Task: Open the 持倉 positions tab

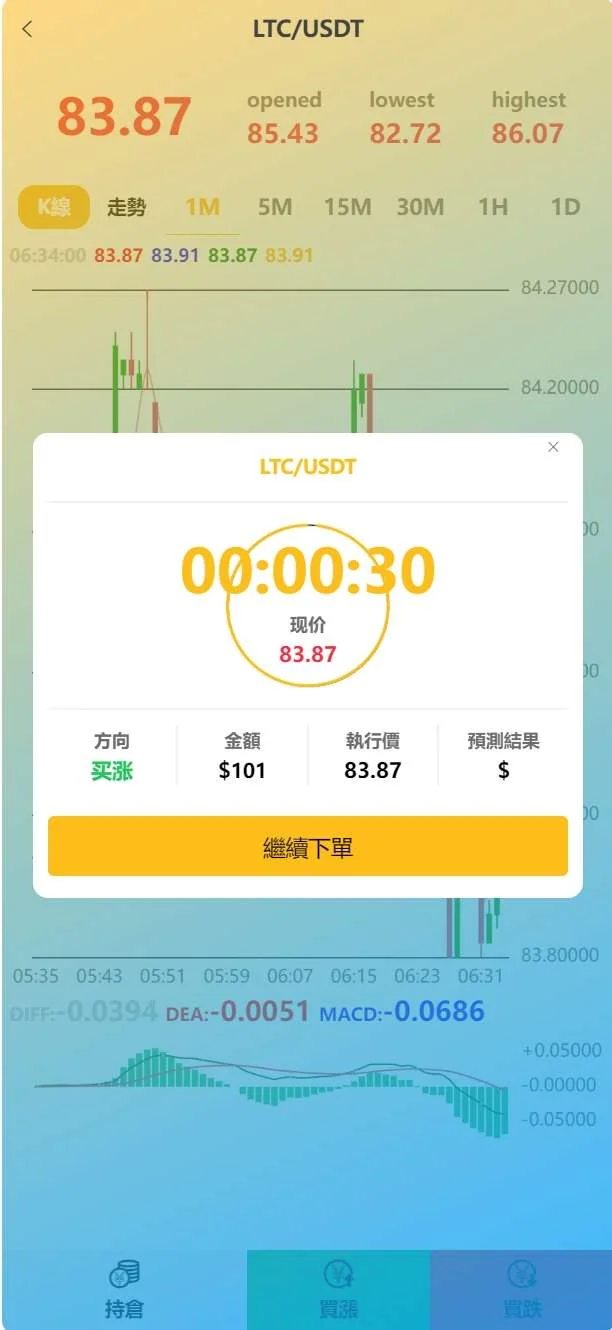Action: coord(124,1289)
